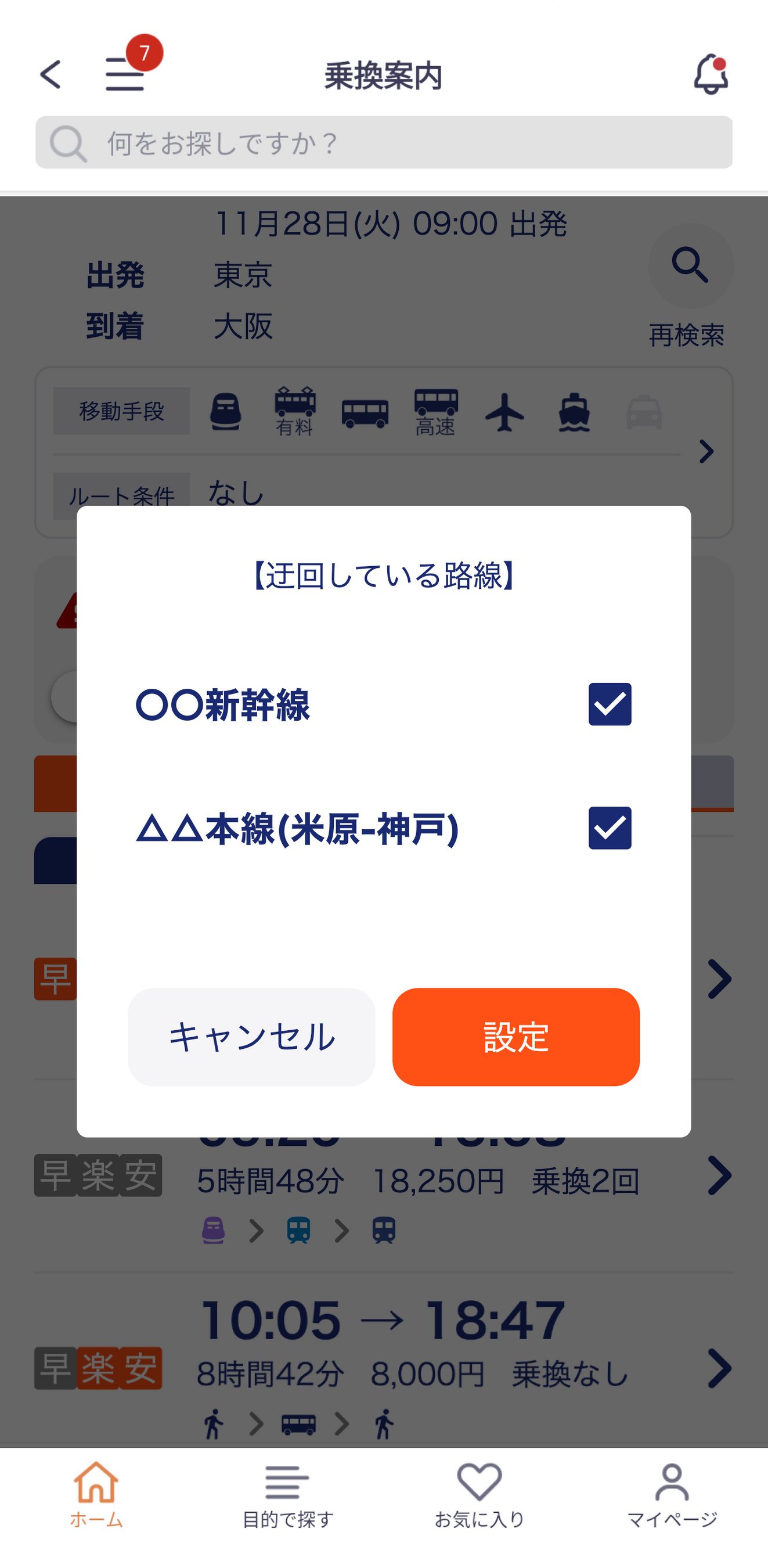This screenshot has width=768, height=1568.
Task: Open the お気に入り tab
Action: coord(479,1495)
